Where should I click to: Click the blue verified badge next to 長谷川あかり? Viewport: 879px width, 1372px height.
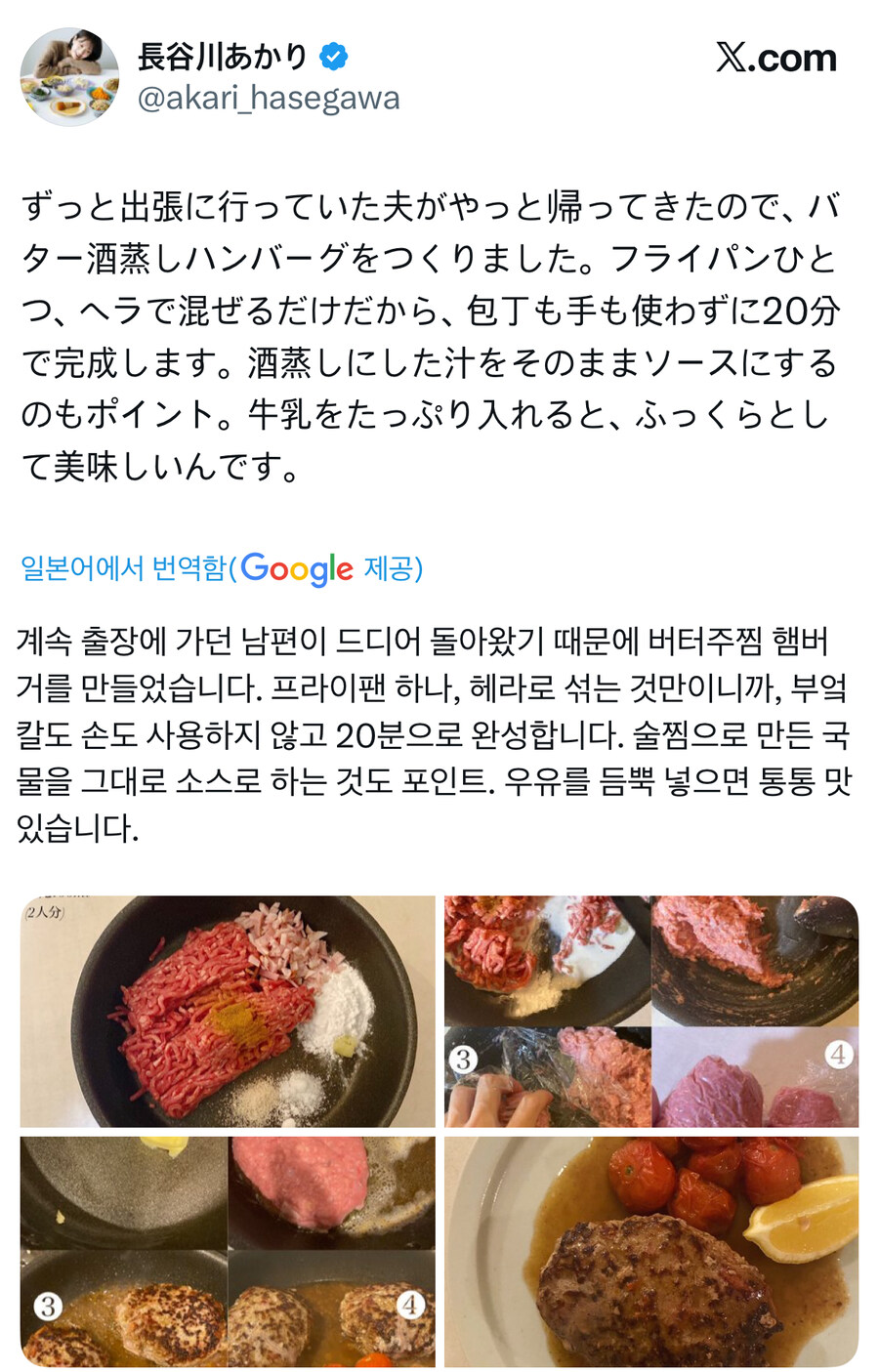pyautogui.click(x=333, y=57)
